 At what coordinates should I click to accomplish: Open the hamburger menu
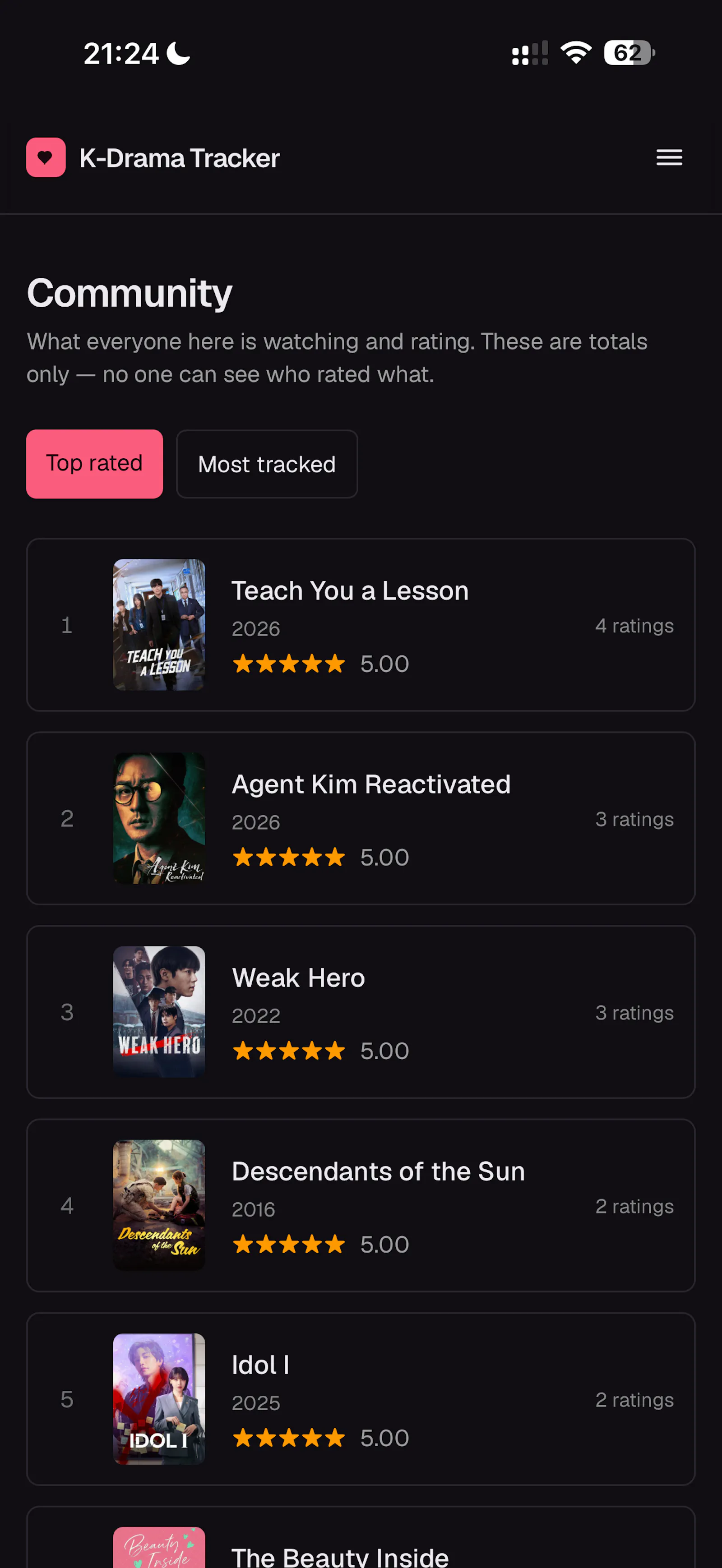pos(669,157)
